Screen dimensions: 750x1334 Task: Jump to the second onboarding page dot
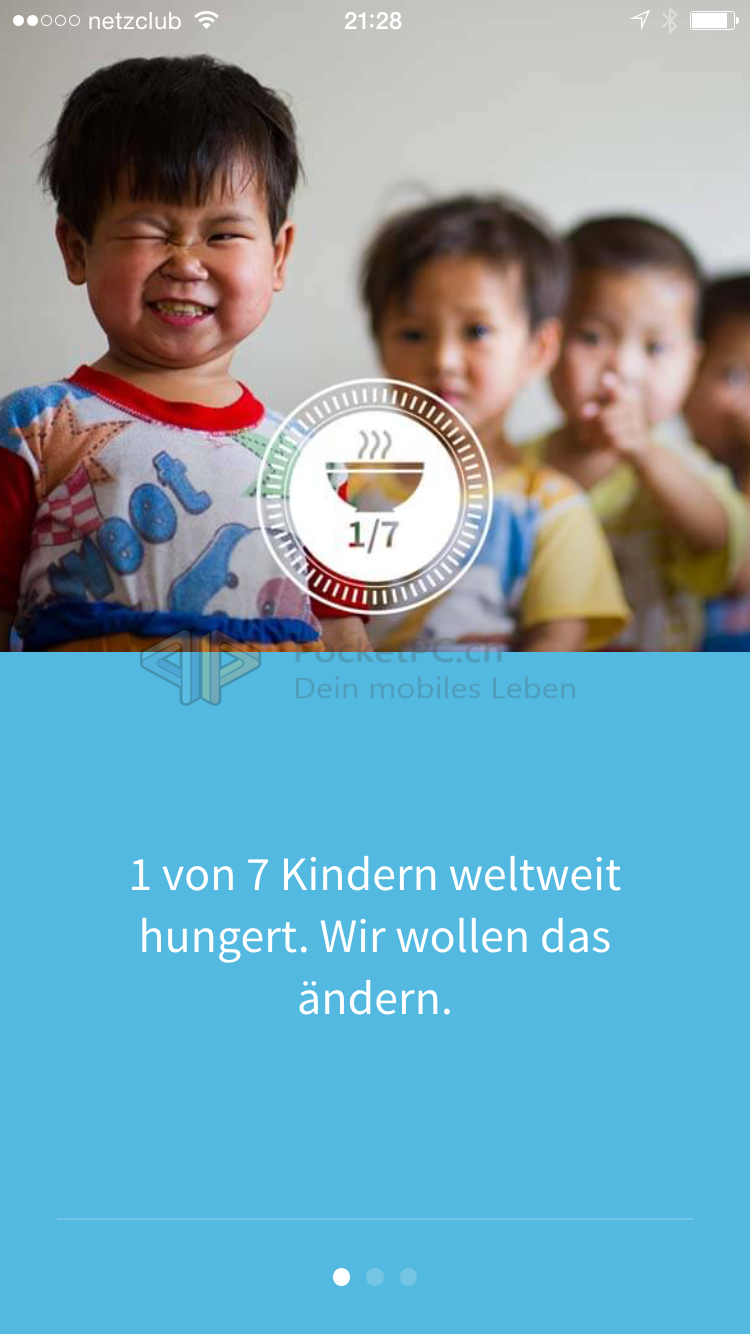375,1277
